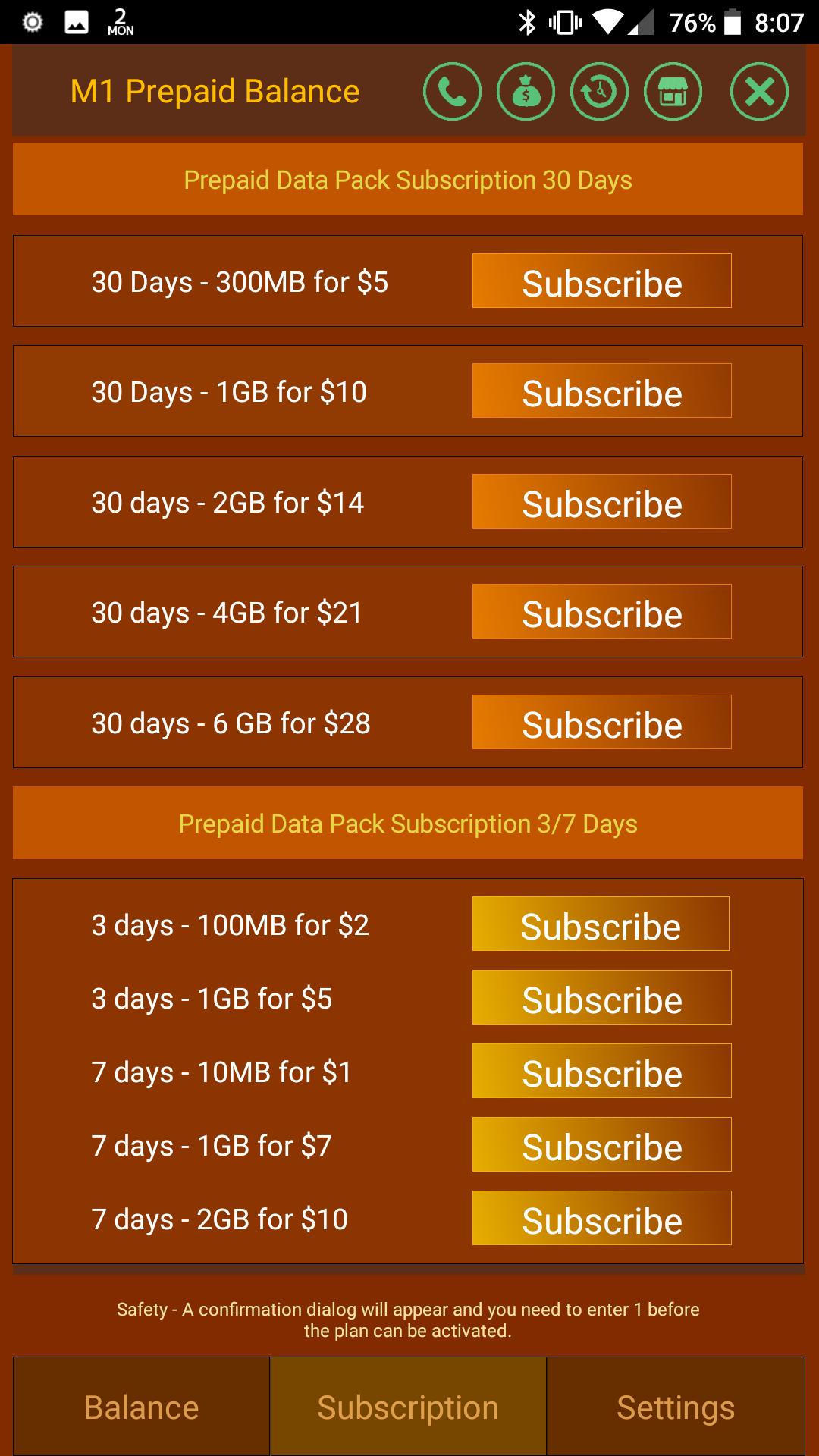The image size is (819, 1456).
Task: Open the store icon
Action: 673,92
